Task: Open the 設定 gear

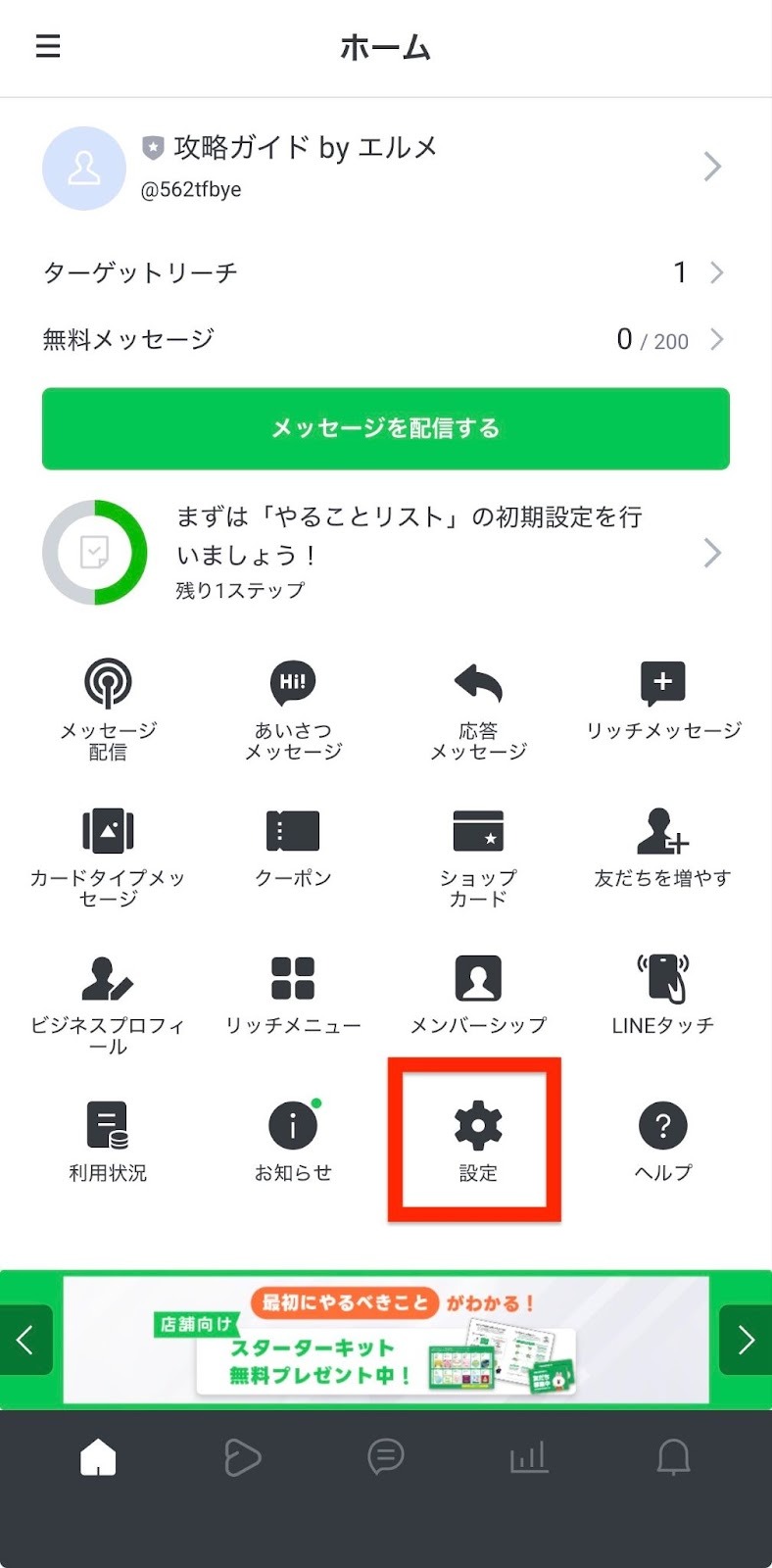Action: click(x=477, y=1139)
